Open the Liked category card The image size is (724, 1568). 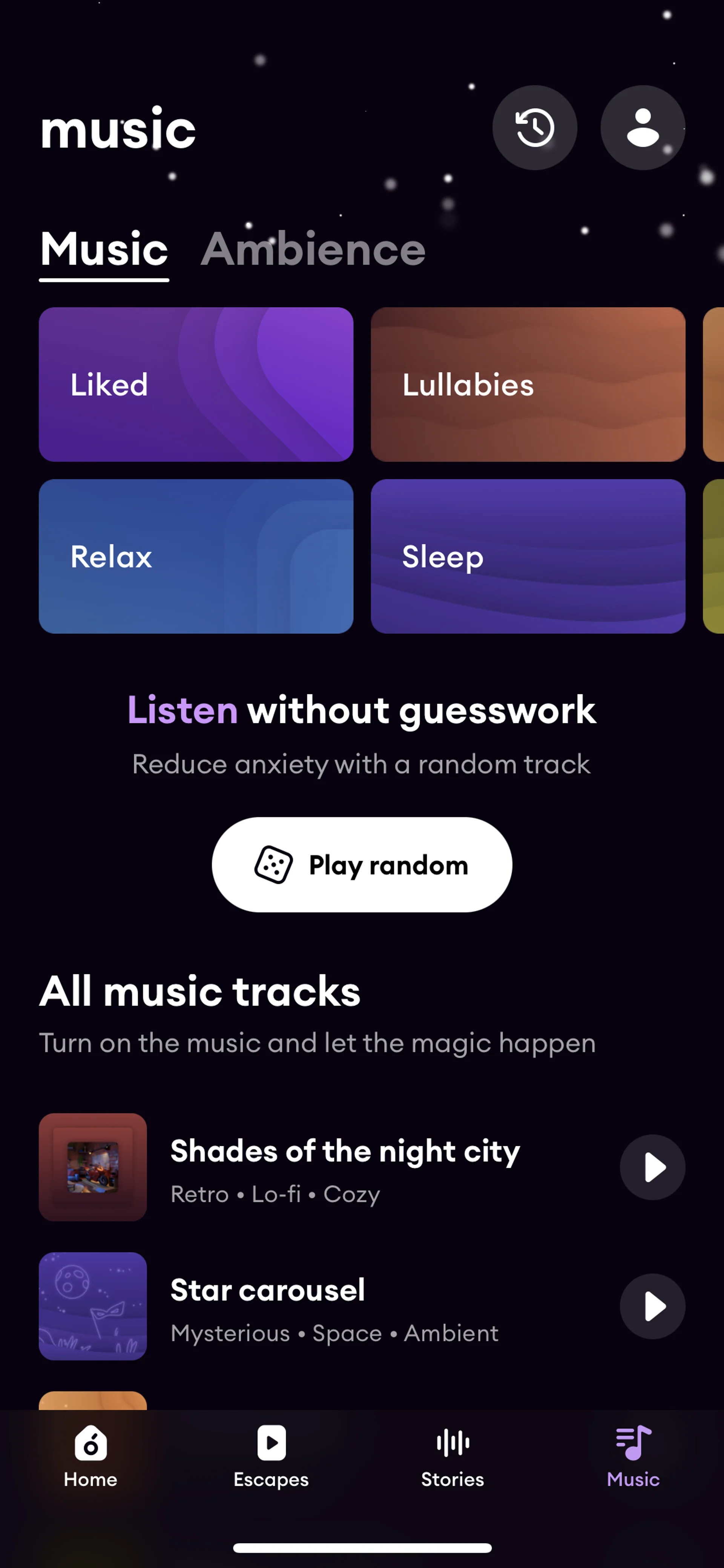(196, 385)
